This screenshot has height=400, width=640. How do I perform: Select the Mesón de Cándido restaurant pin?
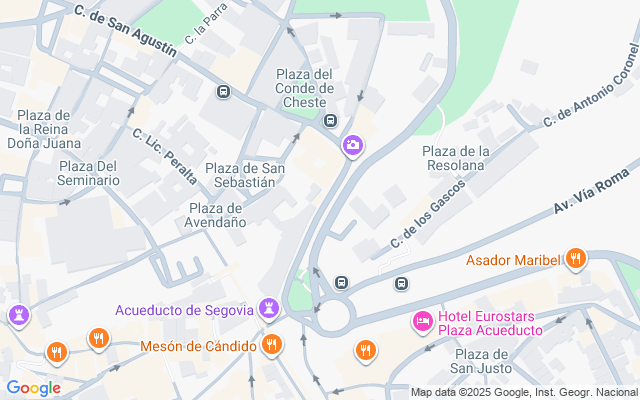pyautogui.click(x=271, y=346)
